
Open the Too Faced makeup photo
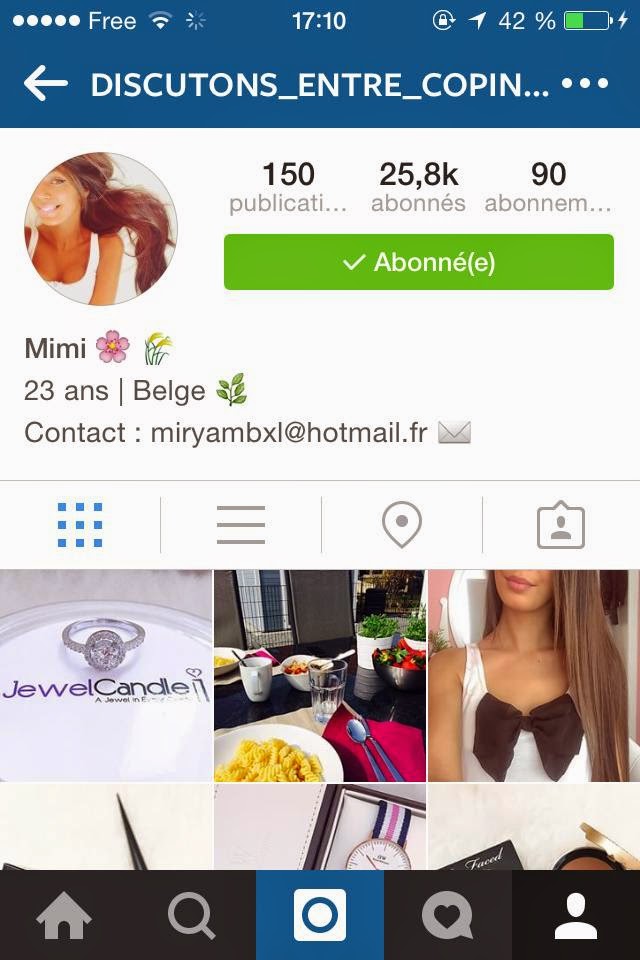pyautogui.click(x=534, y=828)
